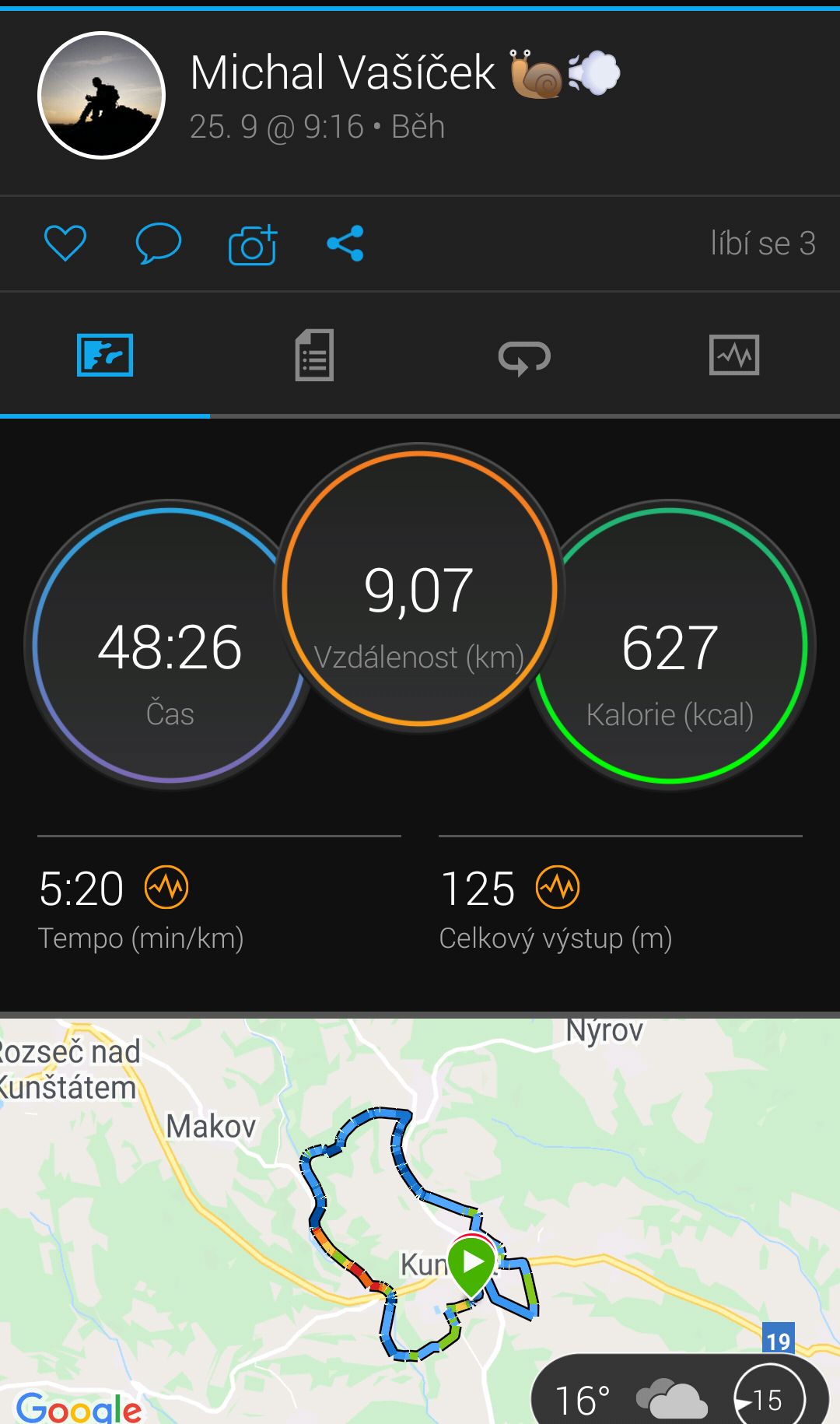
Task: Like this run activity with the heart
Action: pyautogui.click(x=65, y=244)
